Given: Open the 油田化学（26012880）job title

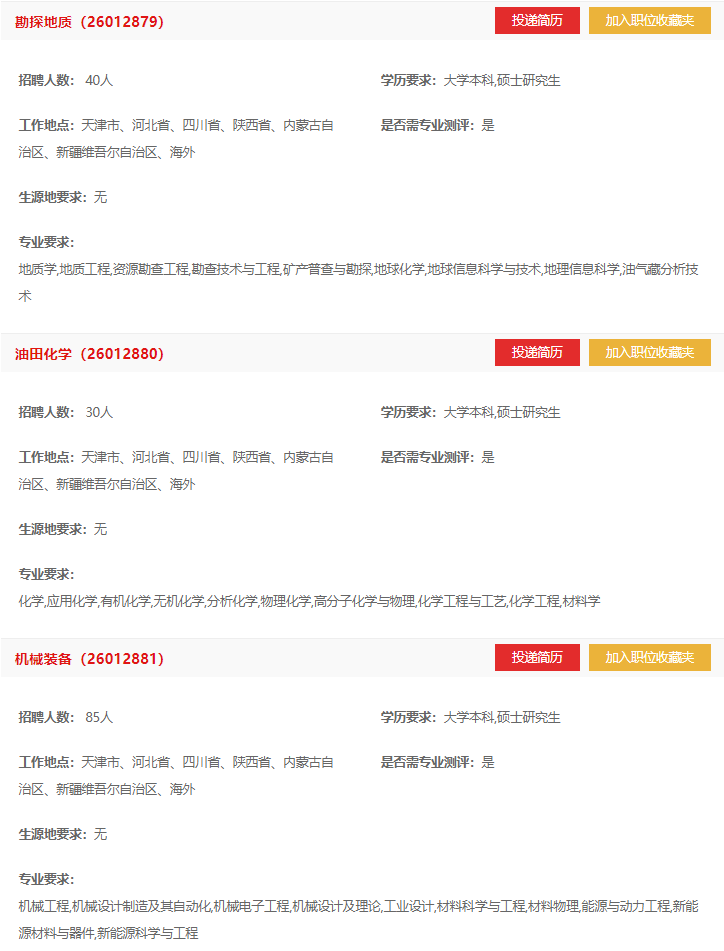Looking at the screenshot, I should point(89,354).
